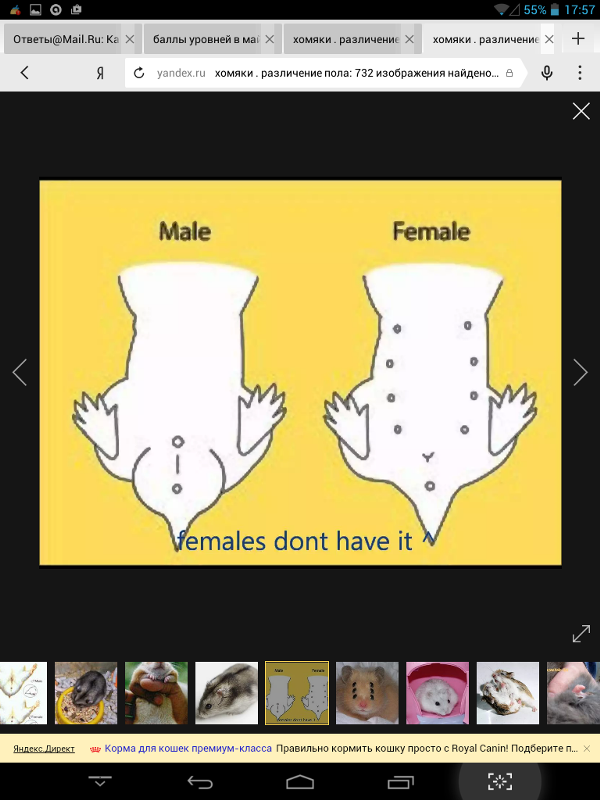
Task: Expand image to full size
Action: point(580,633)
